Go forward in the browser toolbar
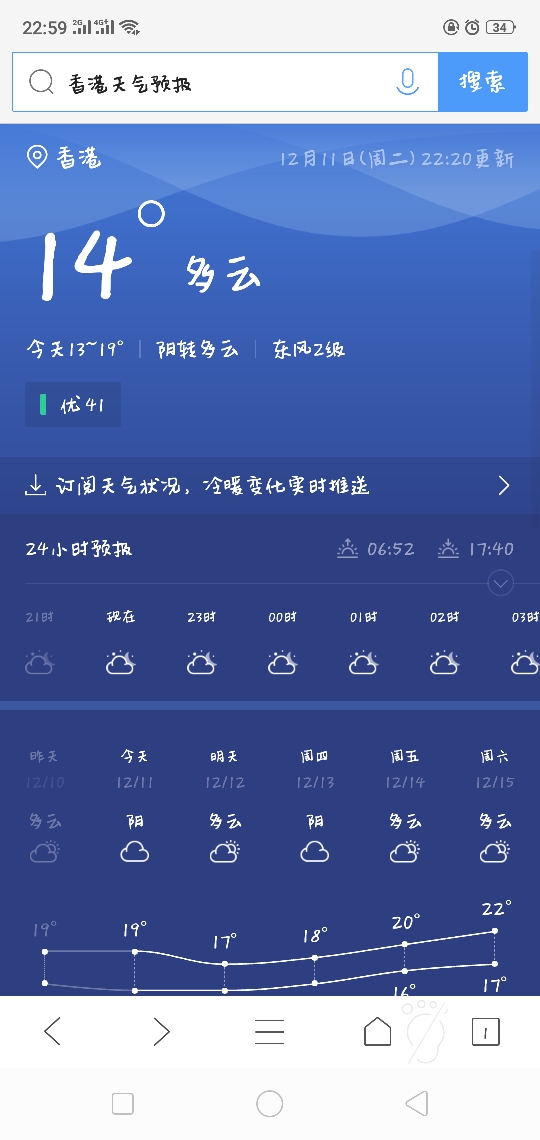540x1140 pixels. (161, 1031)
